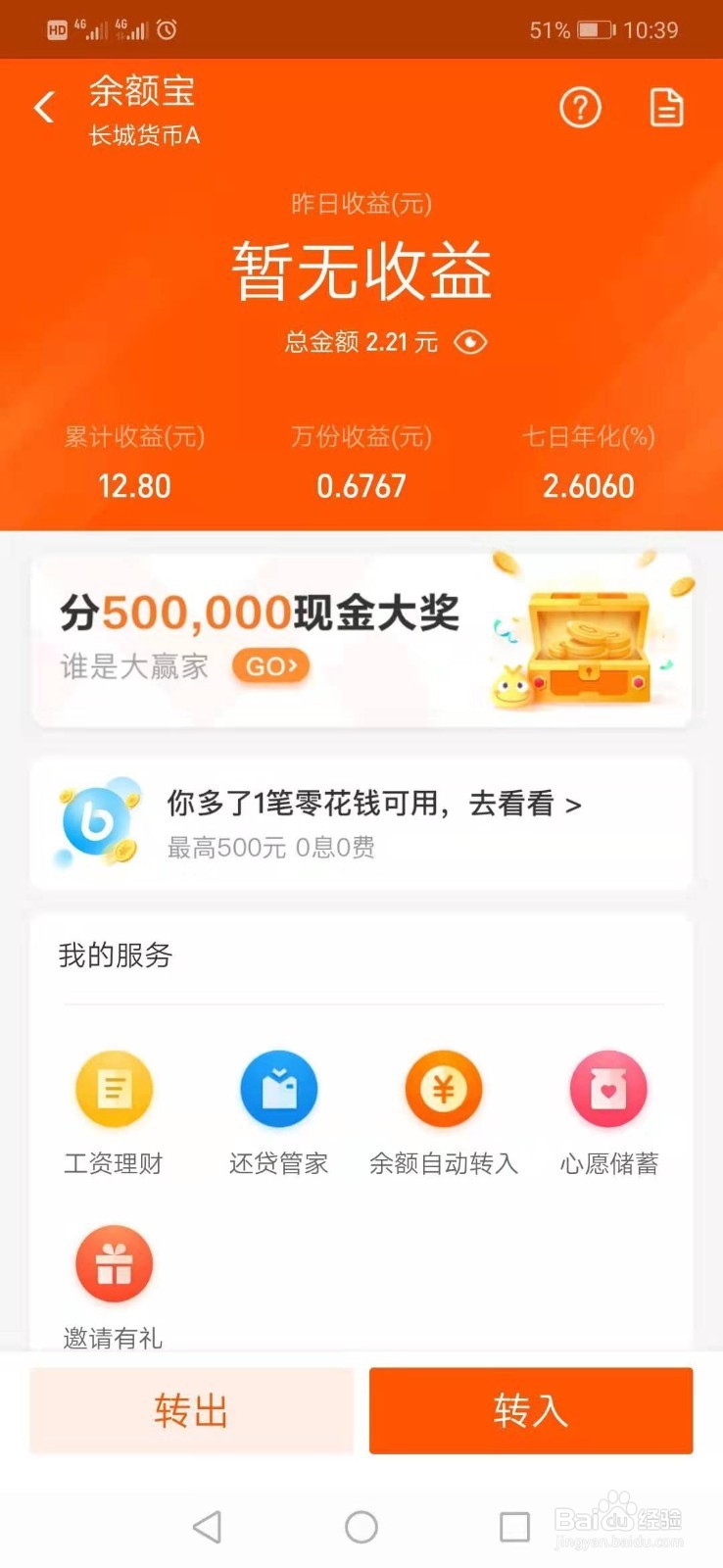Open 长城货币A fund details
This screenshot has height=1568, width=723.
pos(144,136)
